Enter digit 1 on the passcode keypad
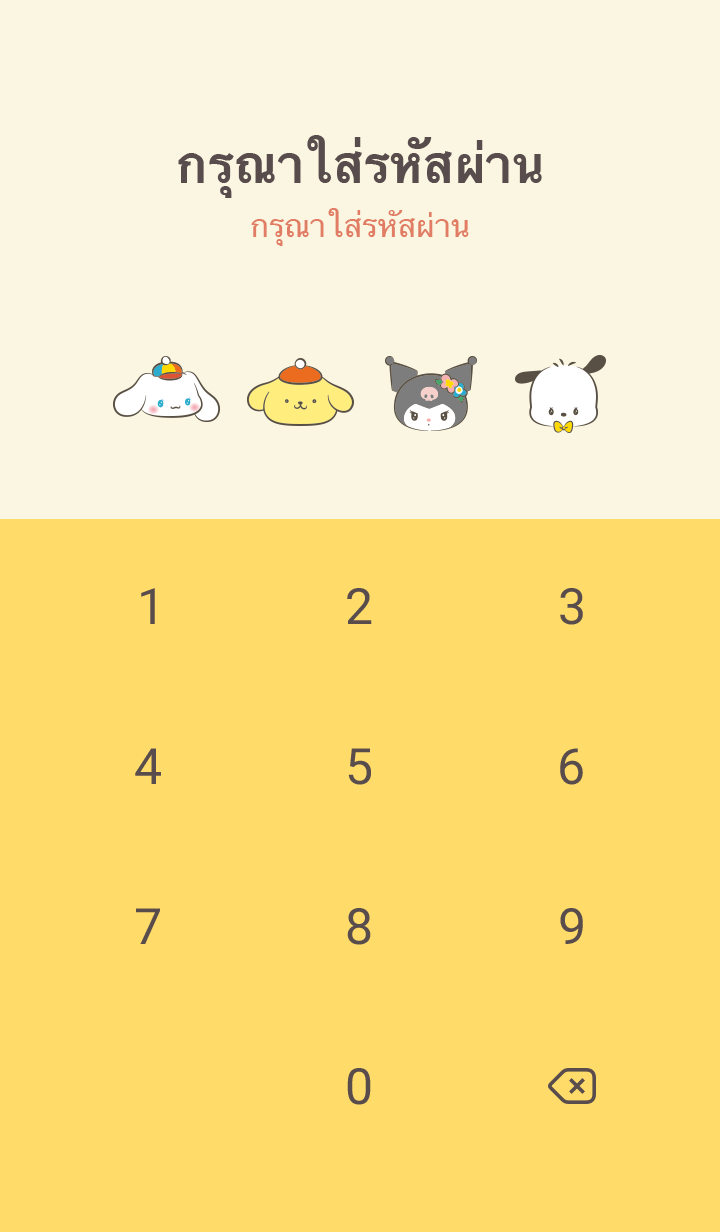 (x=149, y=607)
